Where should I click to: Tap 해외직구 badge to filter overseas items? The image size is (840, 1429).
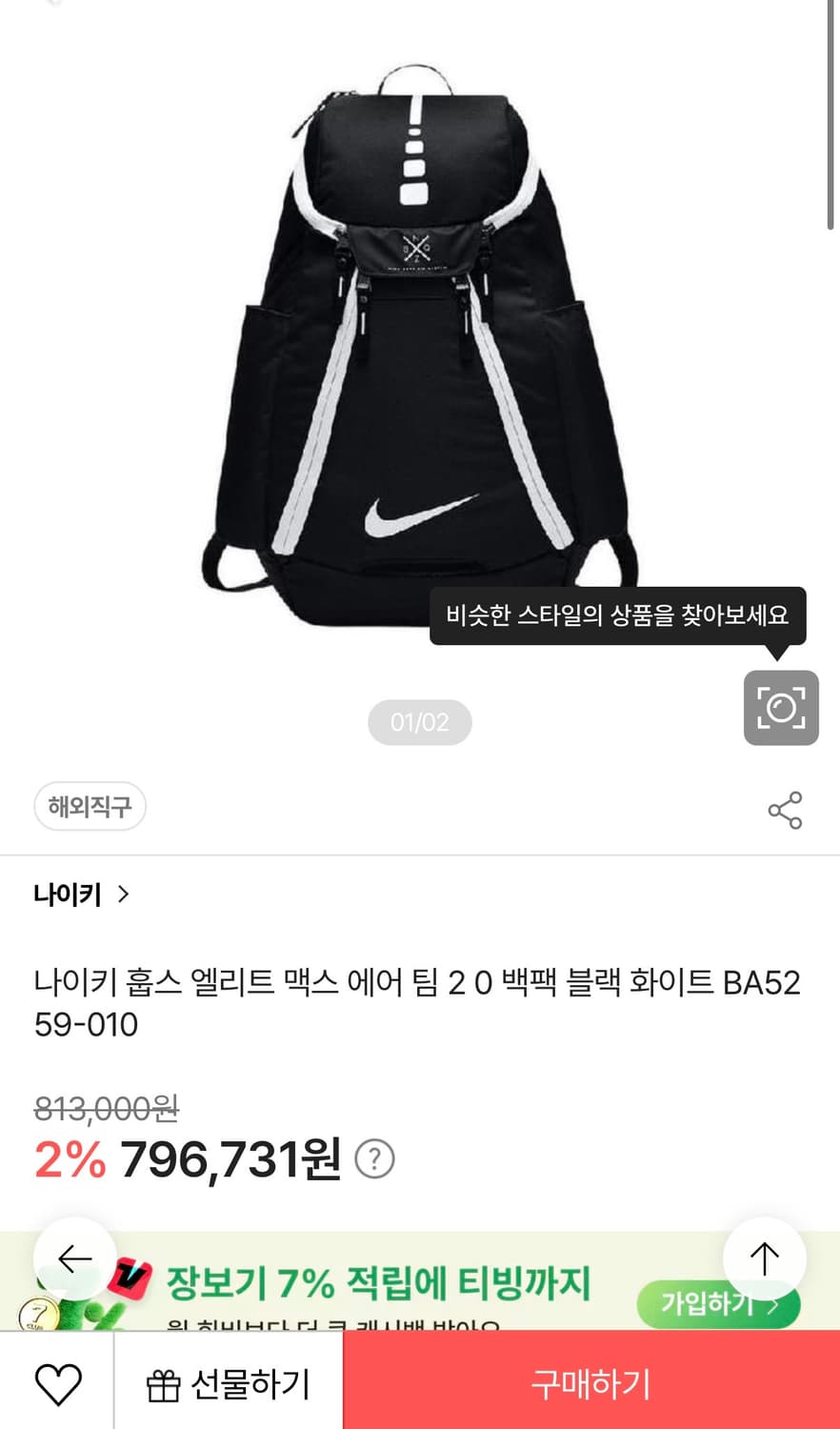[90, 806]
